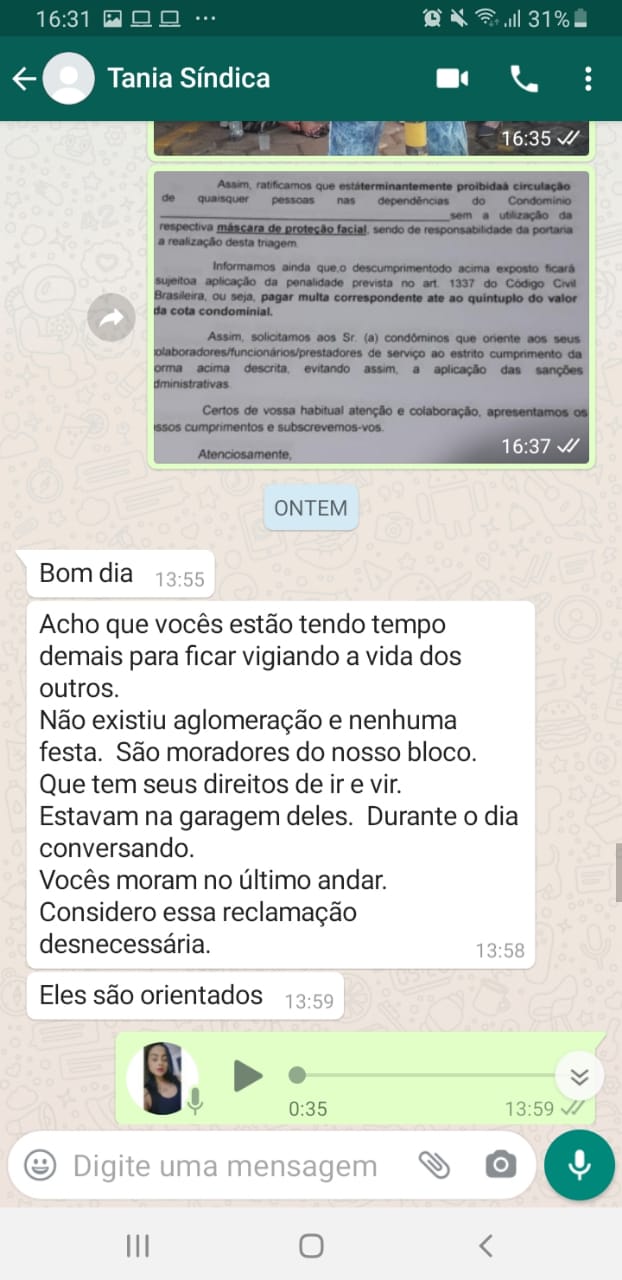Viewport: 622px width, 1280px height.
Task: Open the overflow menu
Action: (x=588, y=79)
